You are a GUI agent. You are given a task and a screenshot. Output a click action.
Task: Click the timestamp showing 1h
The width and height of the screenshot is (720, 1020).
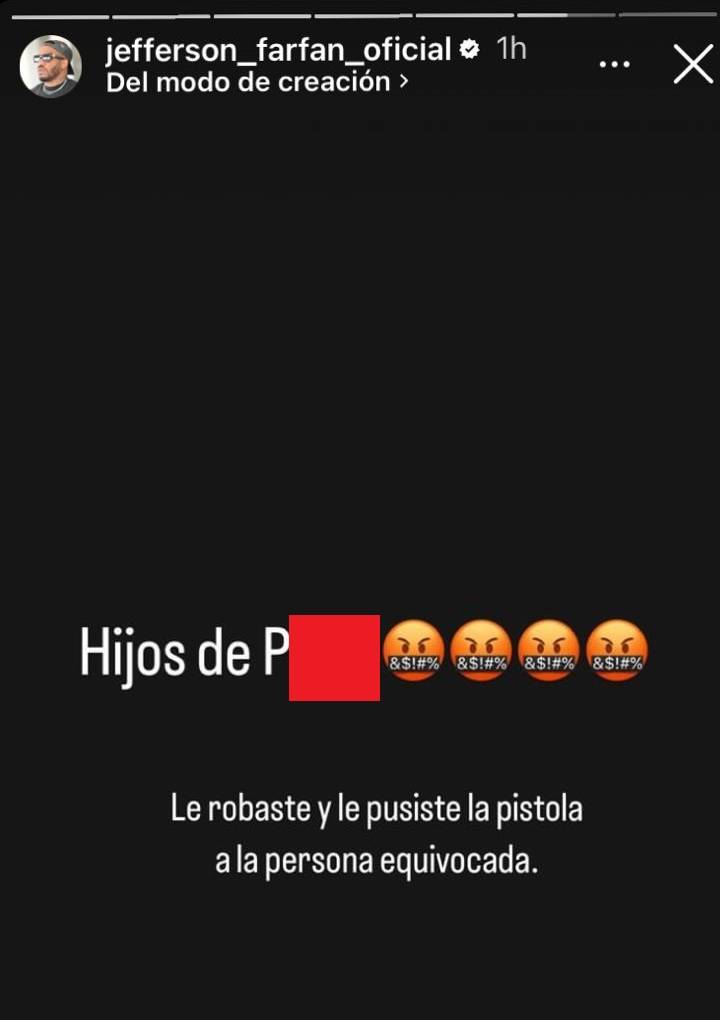[x=510, y=48]
